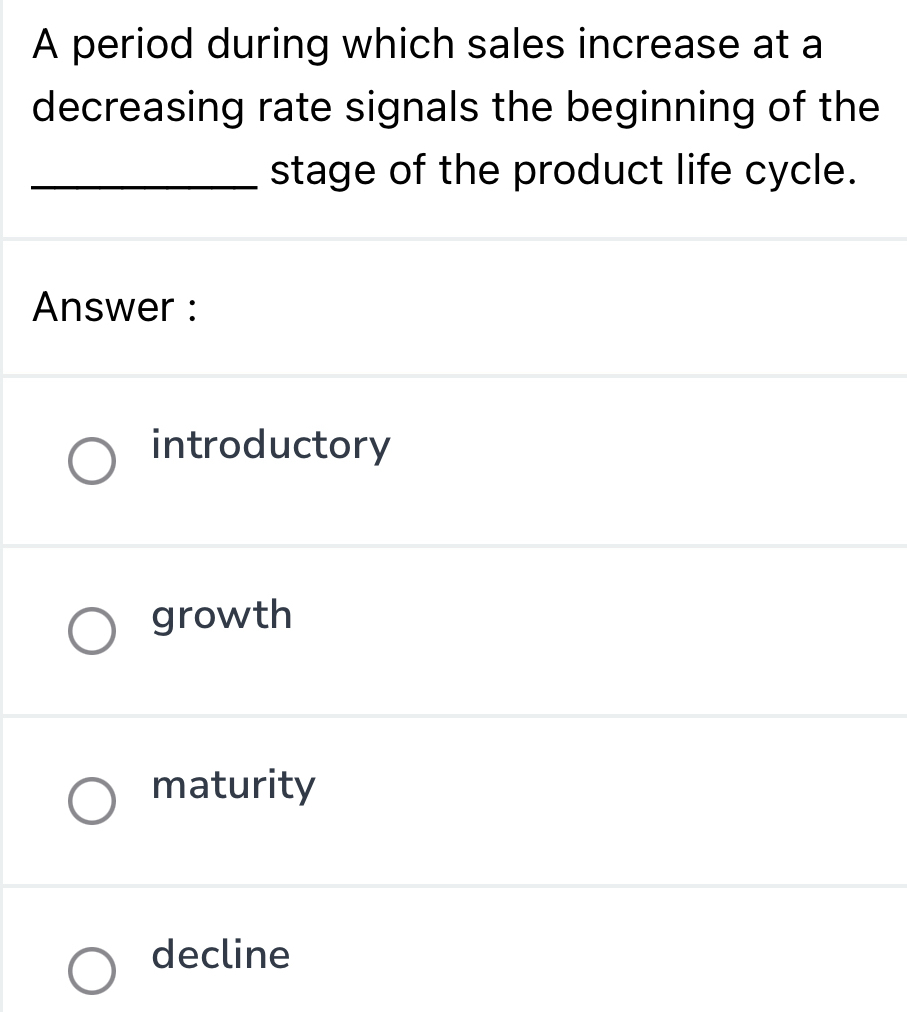Click the decline option label text
The height and width of the screenshot is (1012, 907).
pos(219,956)
